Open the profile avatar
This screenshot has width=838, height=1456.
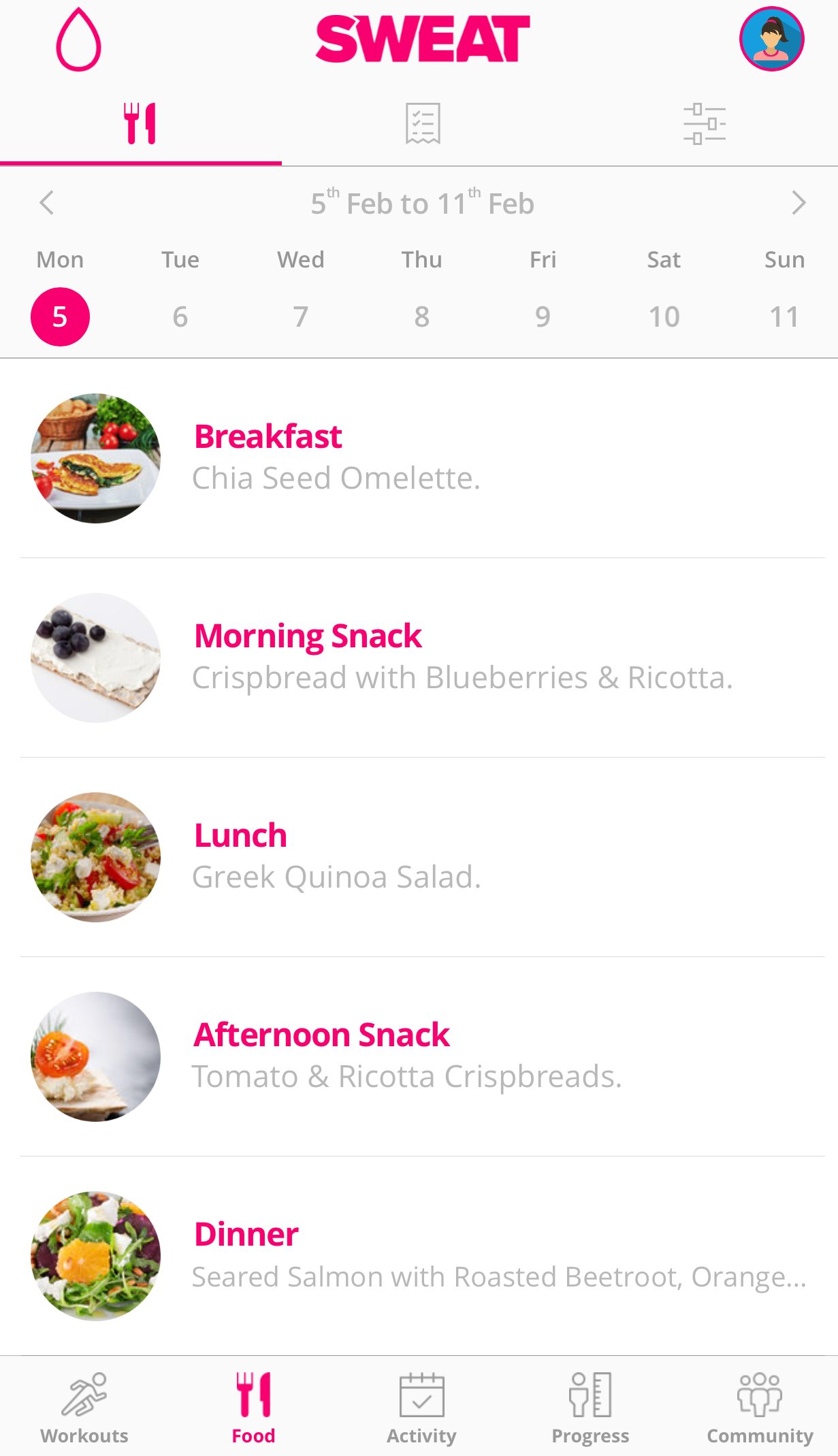tap(771, 39)
